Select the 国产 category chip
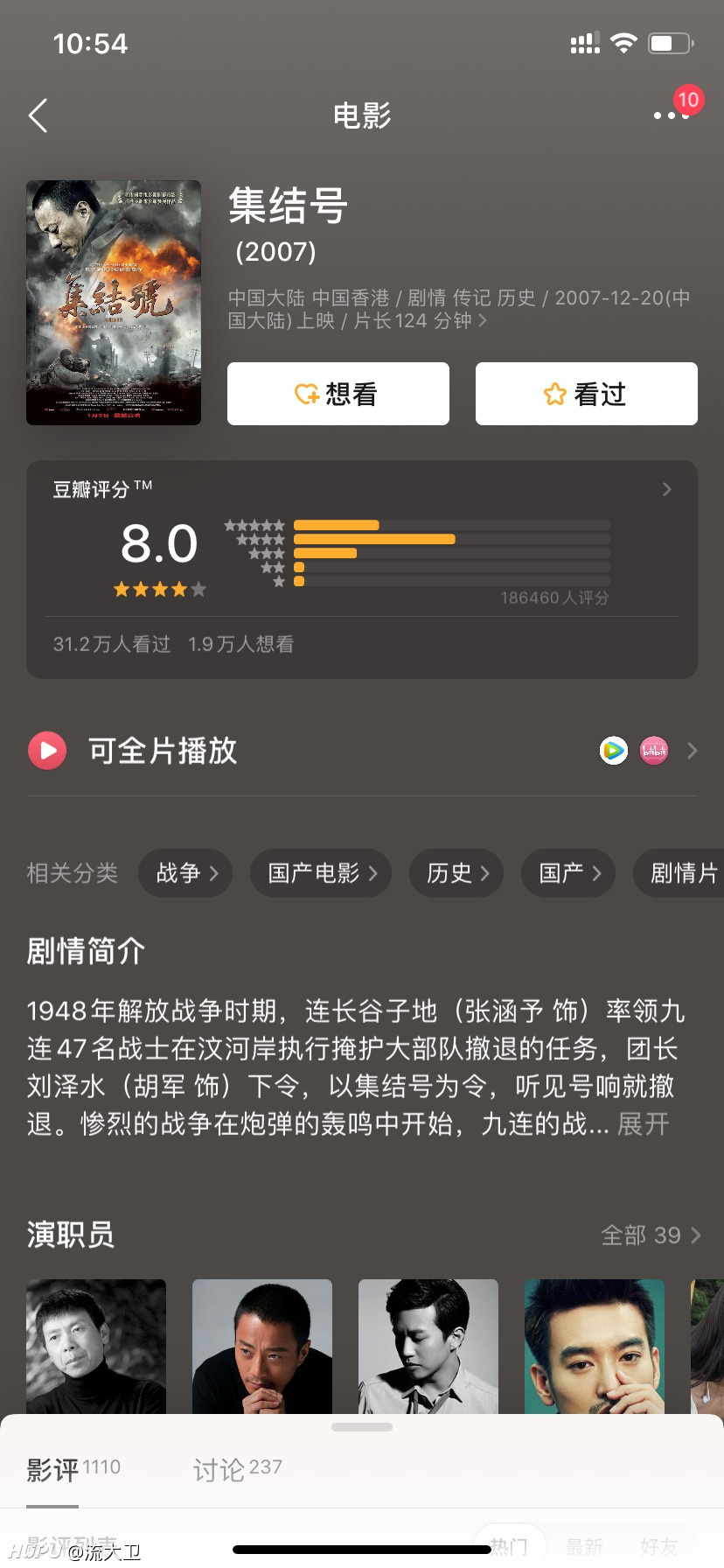Viewport: 724px width, 1568px height. 568,873
